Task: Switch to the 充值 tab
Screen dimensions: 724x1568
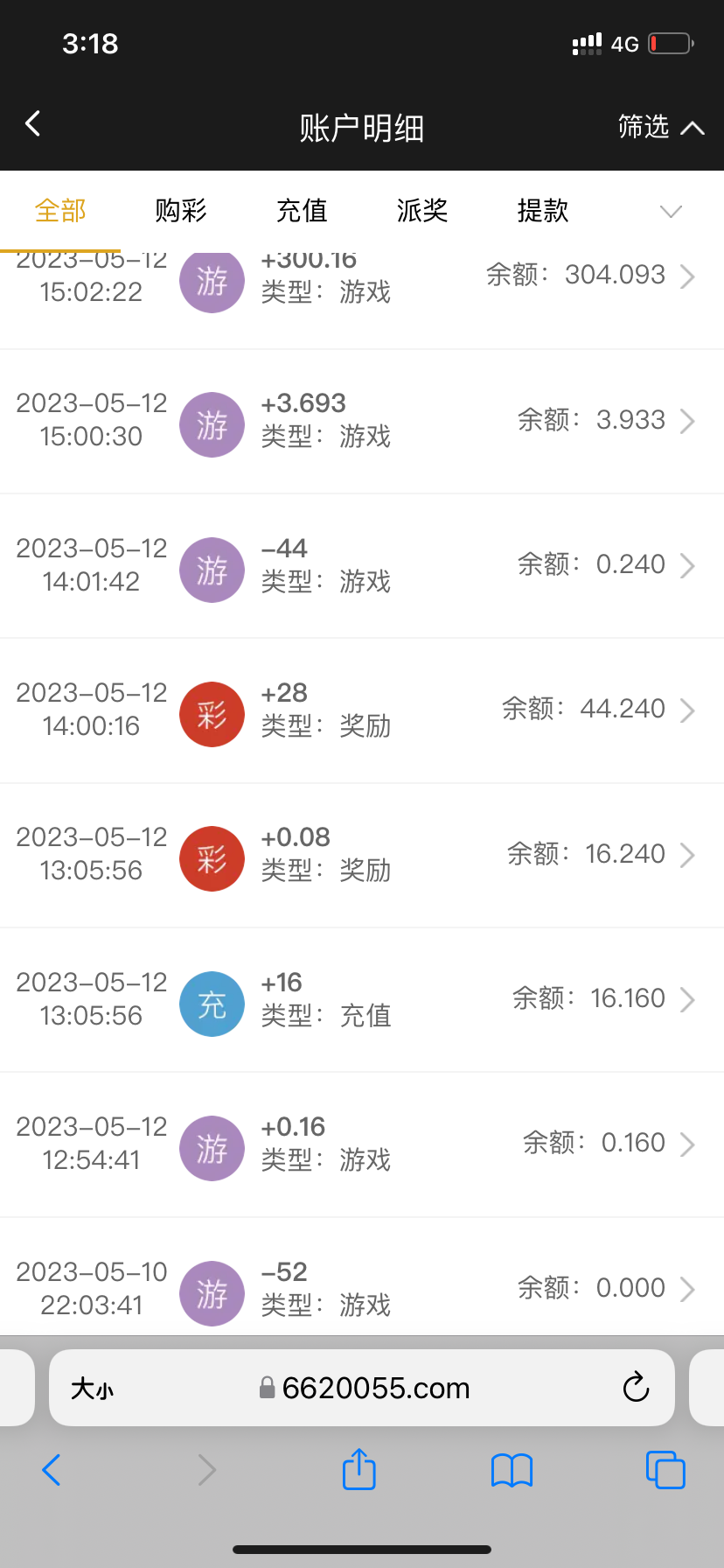Action: 301,211
